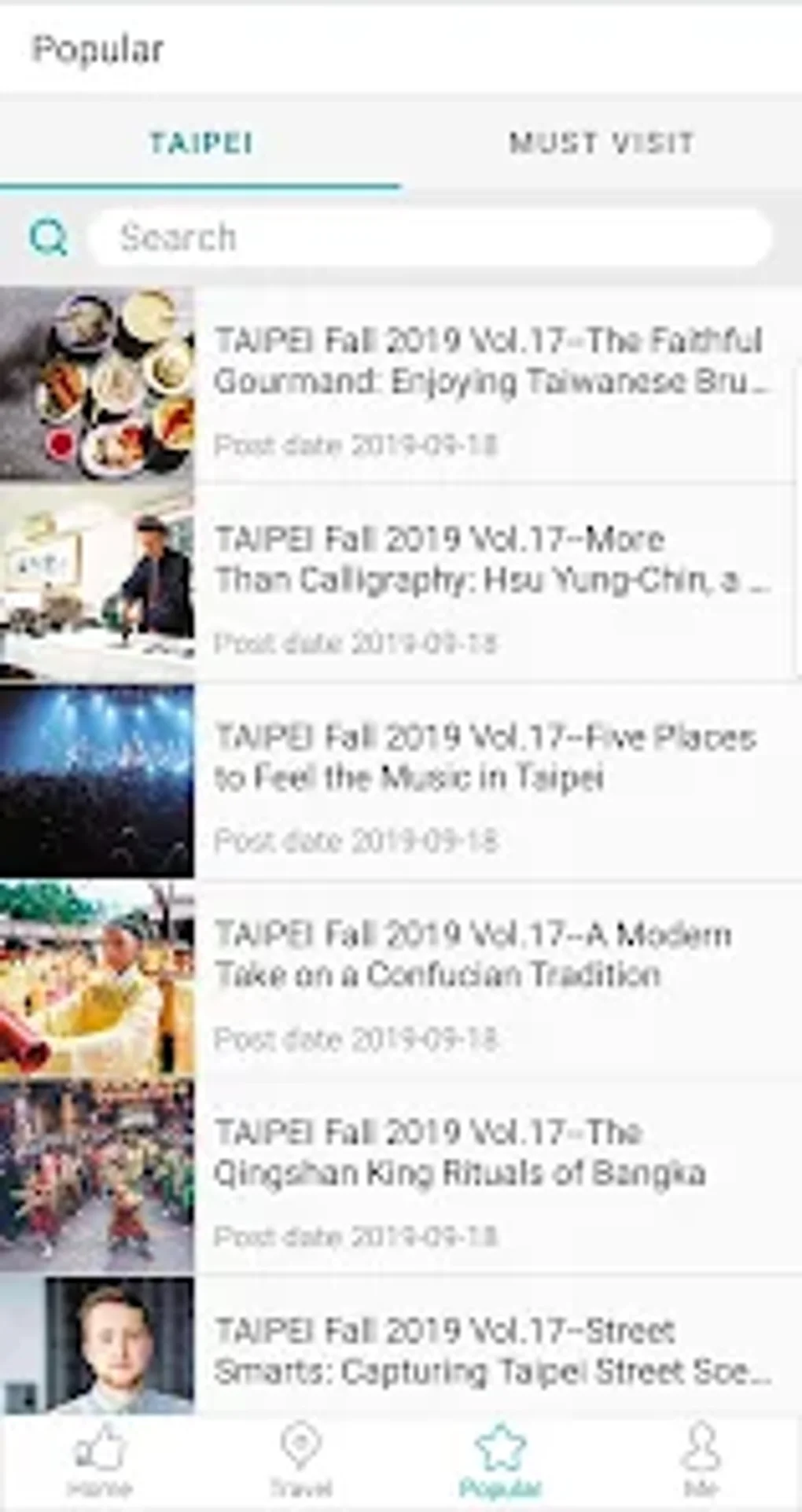The width and height of the screenshot is (802, 1512).
Task: Switch to the MUST VISIT tab
Action: coord(601,143)
